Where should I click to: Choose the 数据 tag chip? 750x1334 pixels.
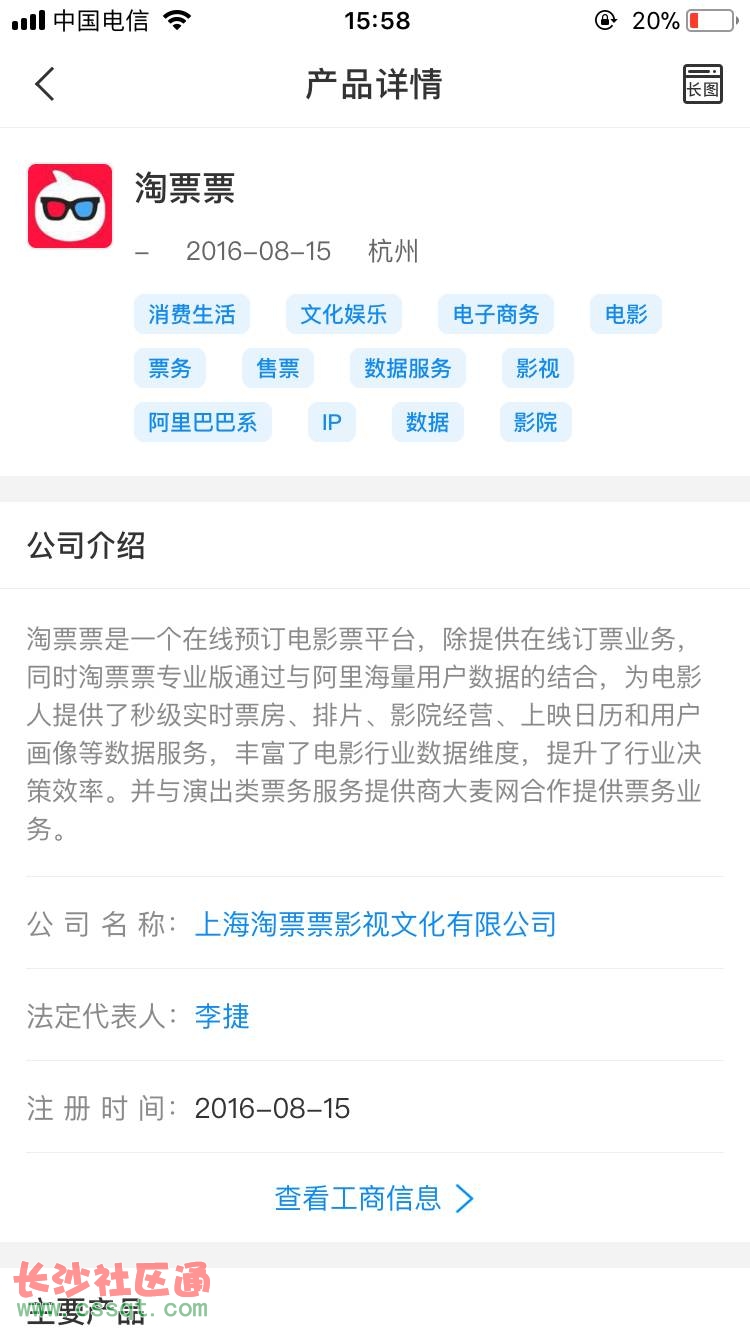pos(428,423)
